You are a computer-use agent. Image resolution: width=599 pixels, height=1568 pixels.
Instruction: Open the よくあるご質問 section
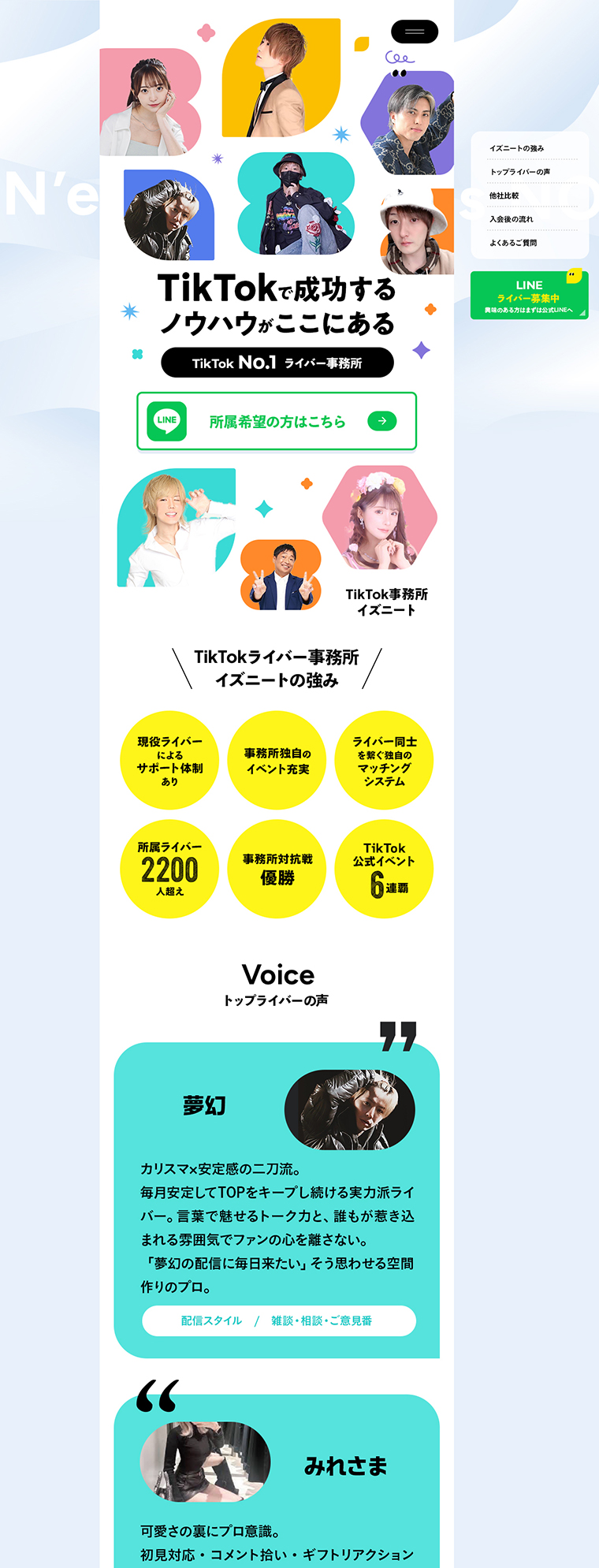[512, 243]
